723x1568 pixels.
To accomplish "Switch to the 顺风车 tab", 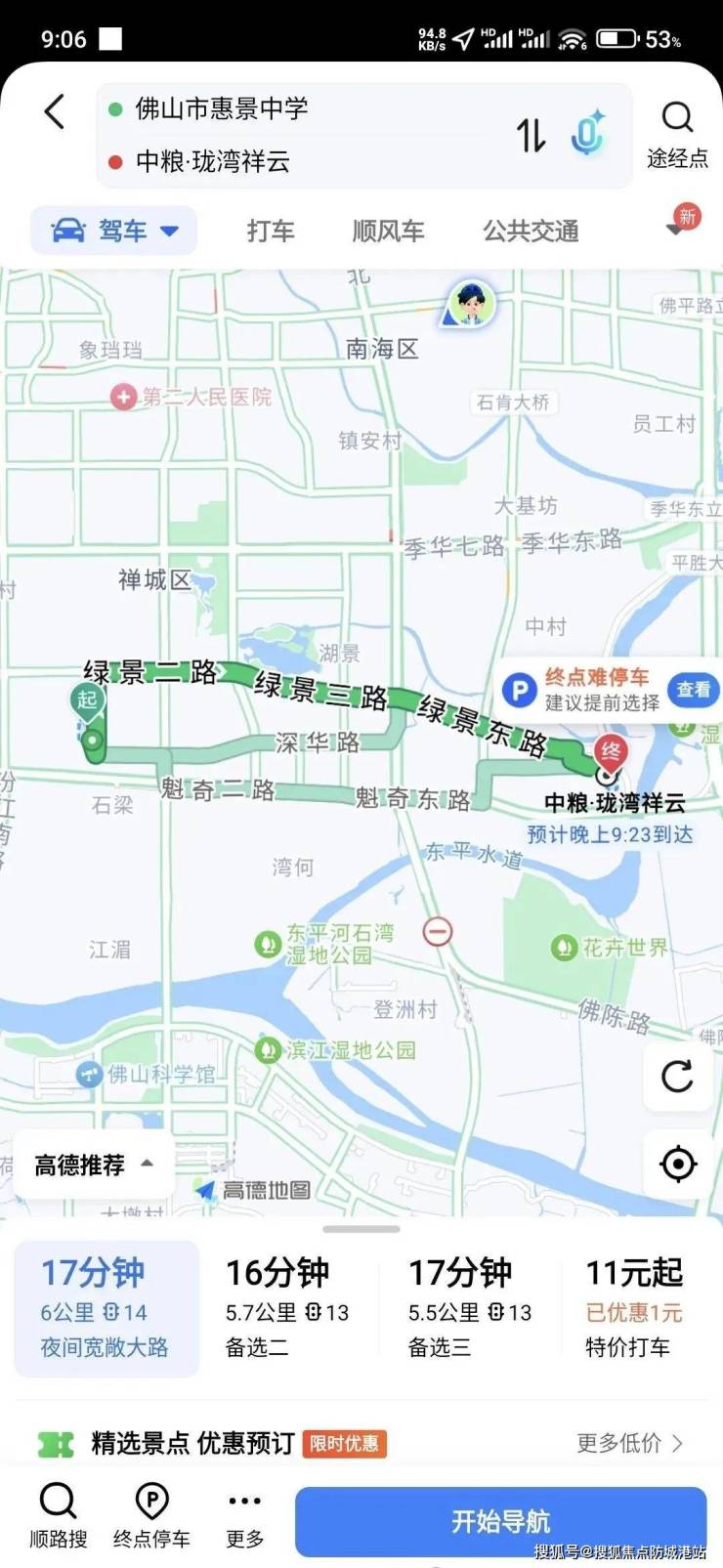I will coord(388,231).
